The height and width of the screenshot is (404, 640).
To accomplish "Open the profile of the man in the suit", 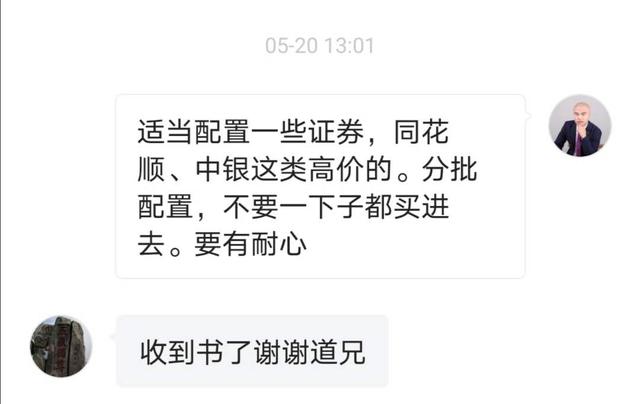I will (x=579, y=125).
